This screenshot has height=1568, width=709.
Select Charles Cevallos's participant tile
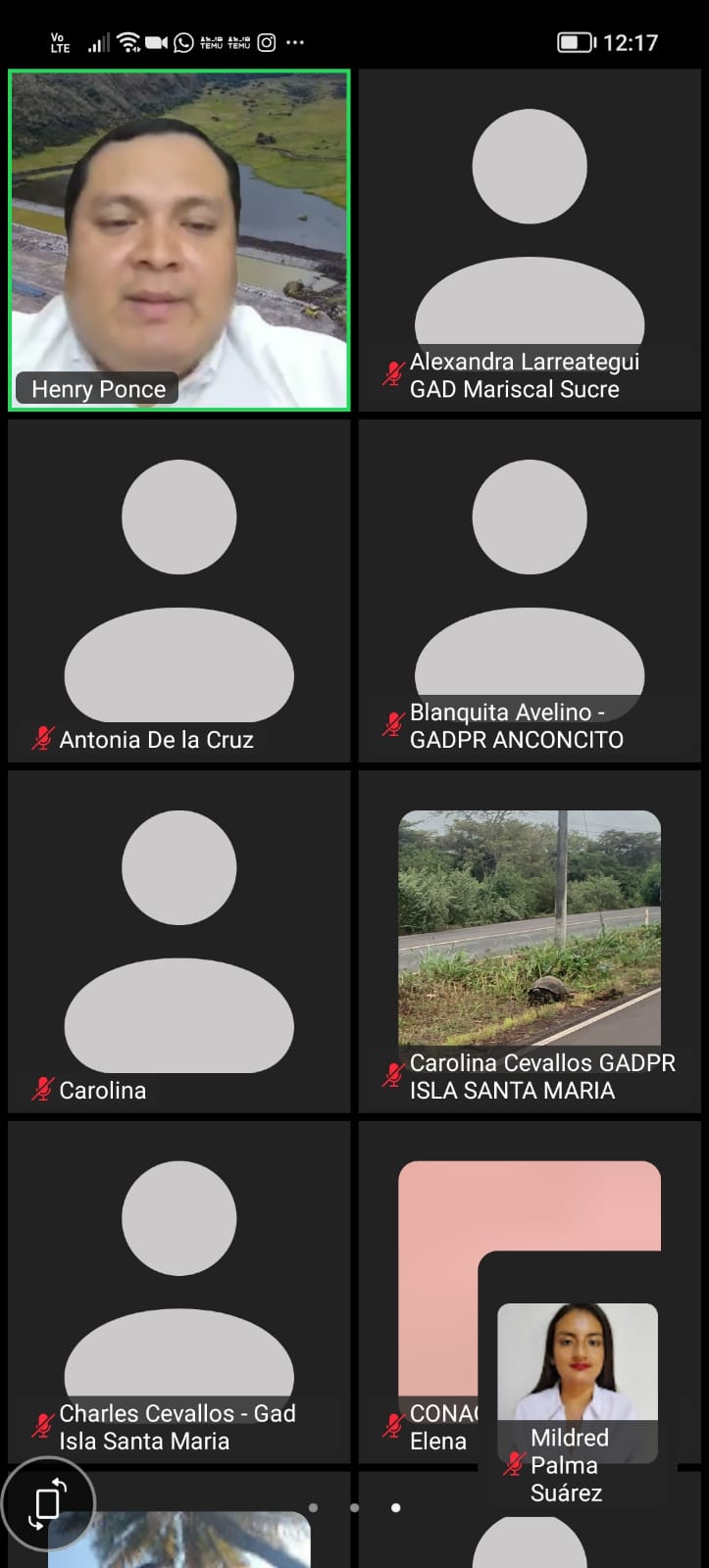tap(178, 1292)
